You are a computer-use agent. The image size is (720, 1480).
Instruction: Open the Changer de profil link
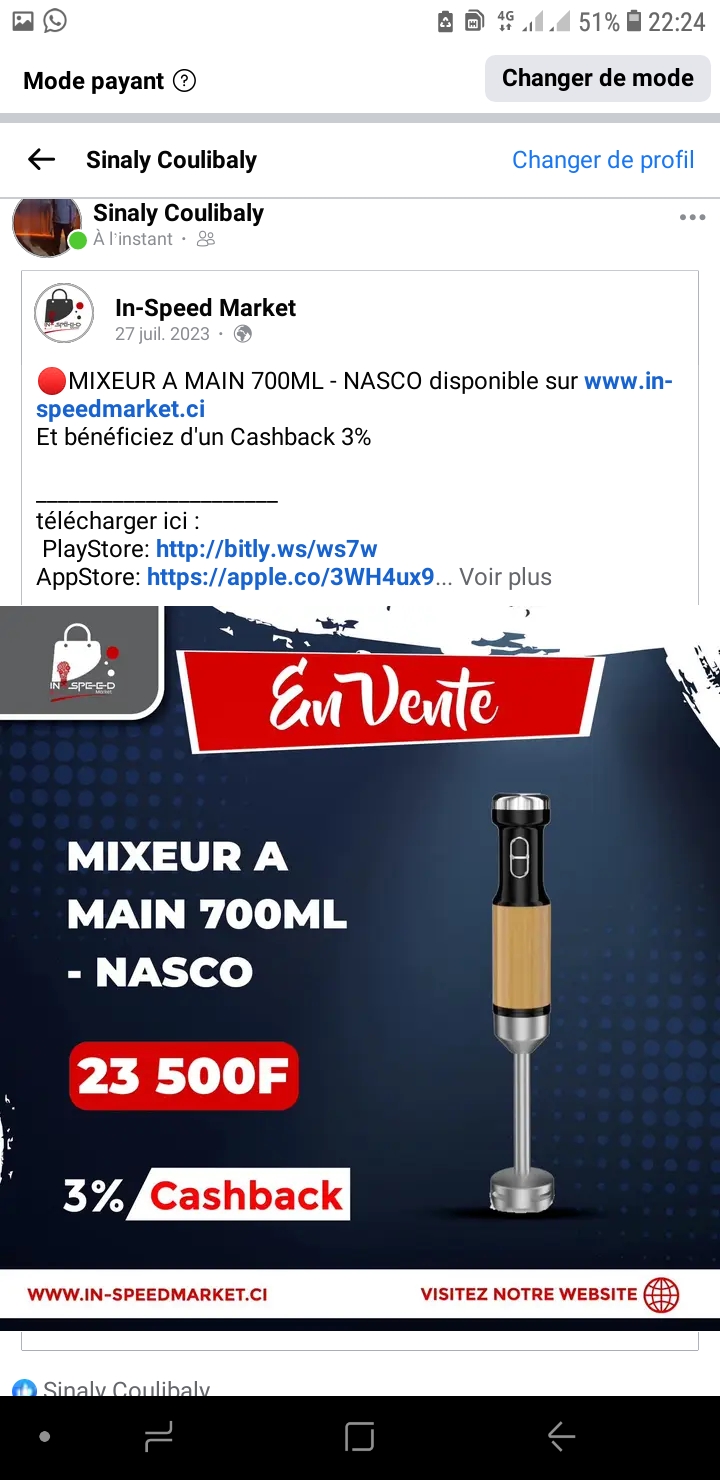[x=603, y=160]
